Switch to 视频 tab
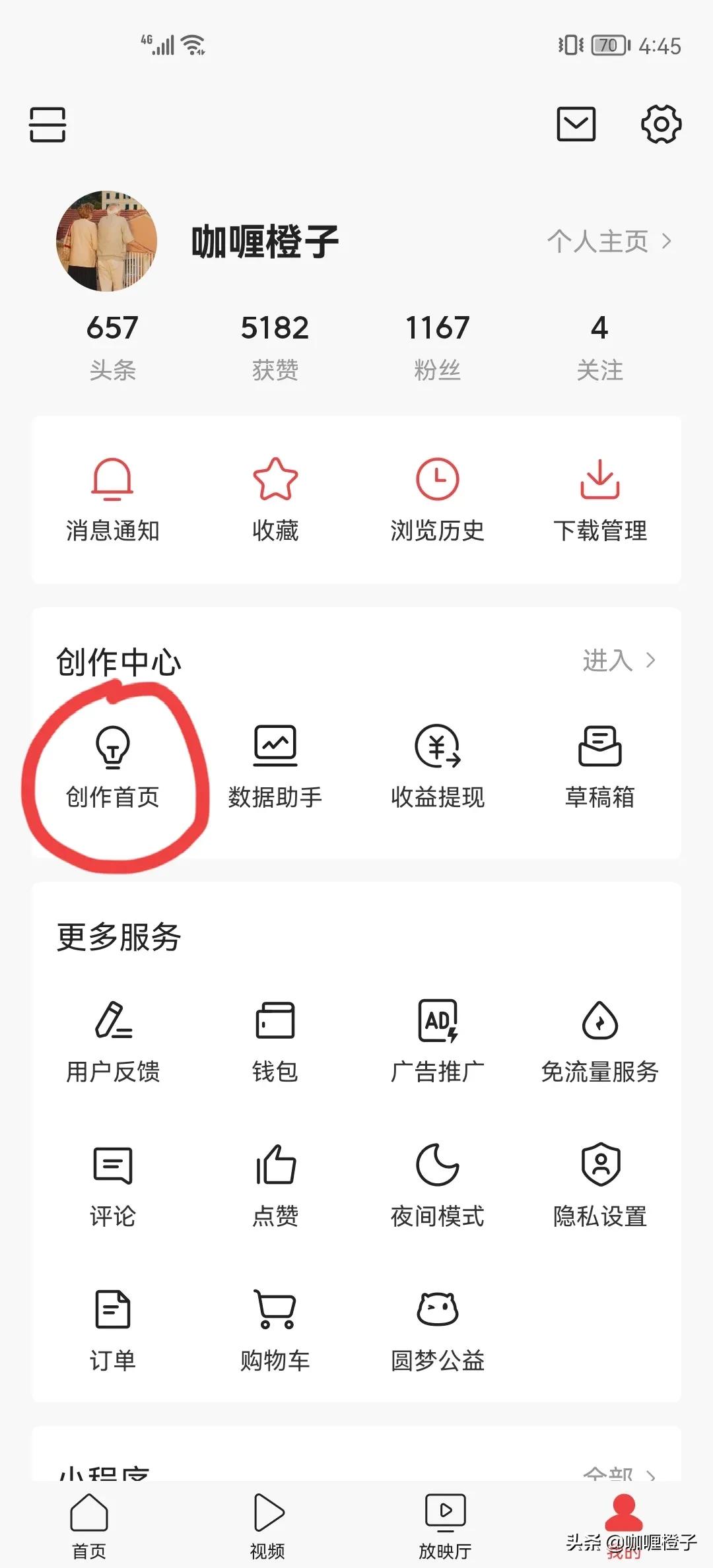 [x=268, y=1518]
